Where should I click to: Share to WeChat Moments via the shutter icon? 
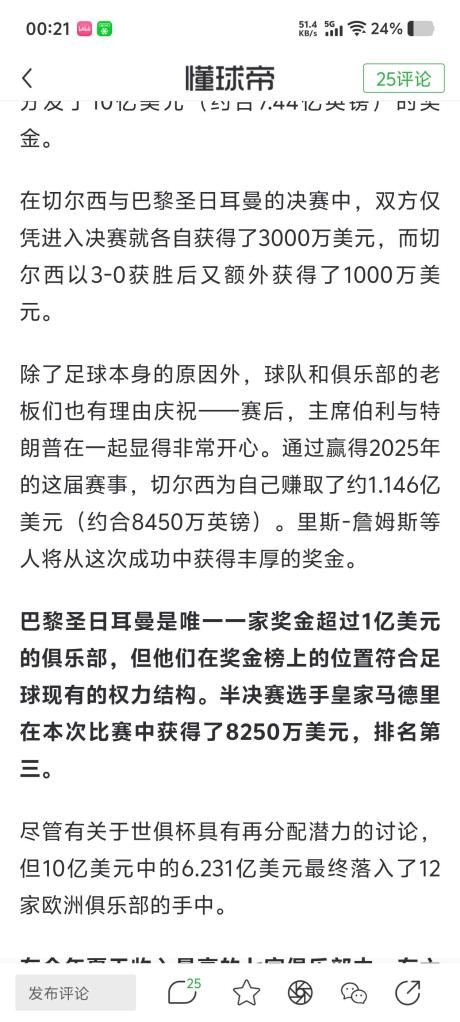pos(300,993)
